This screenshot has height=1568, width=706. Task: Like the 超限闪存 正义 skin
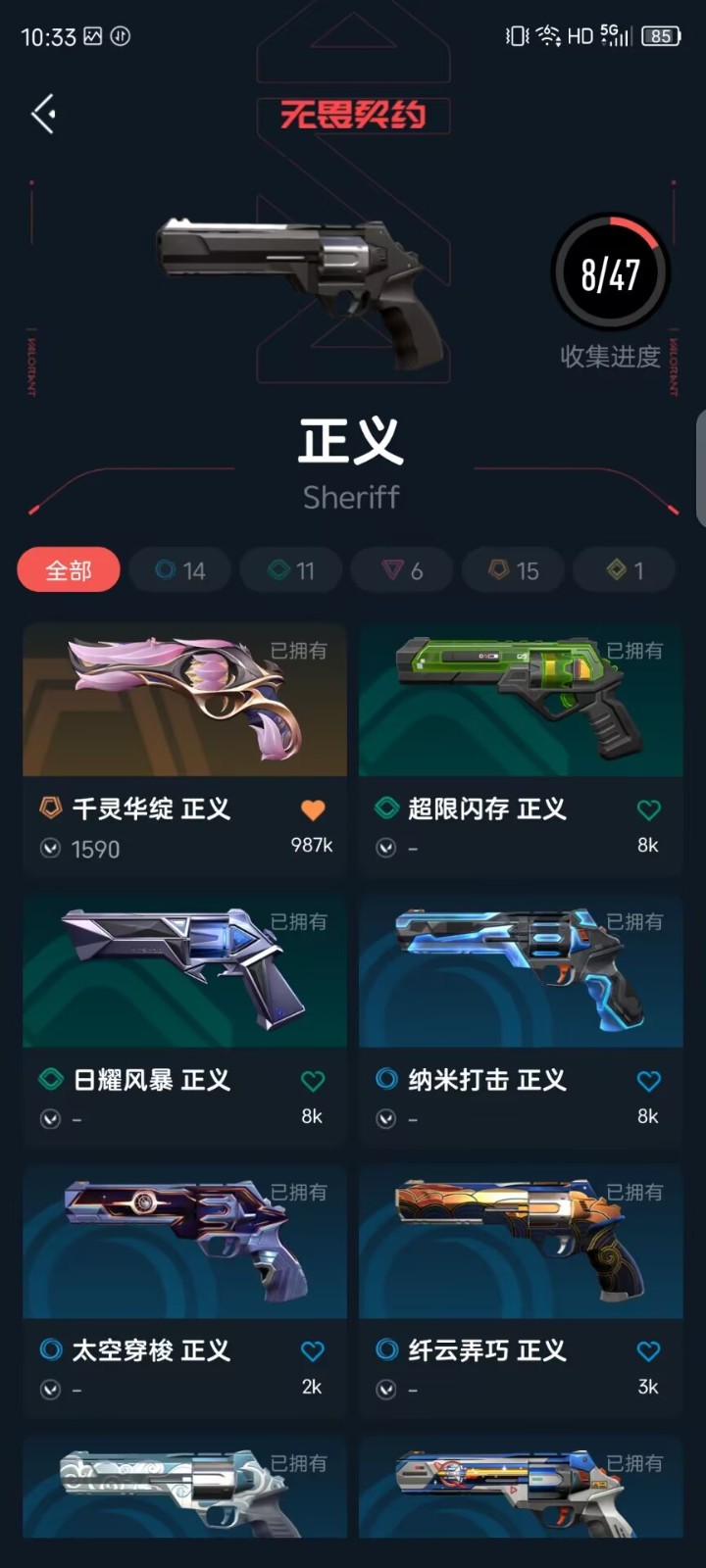pos(648,809)
